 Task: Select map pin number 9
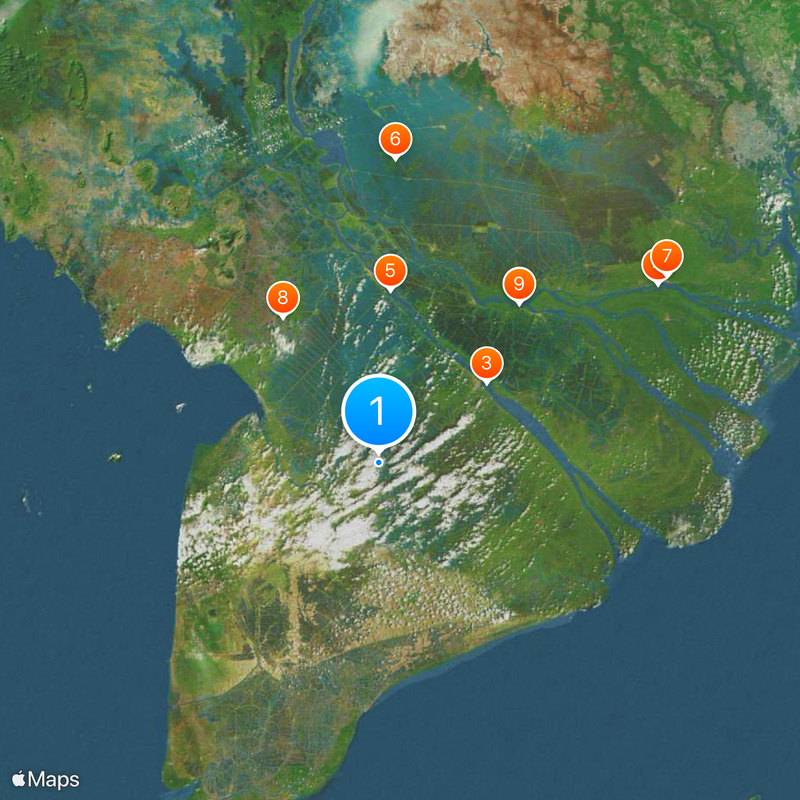(518, 285)
